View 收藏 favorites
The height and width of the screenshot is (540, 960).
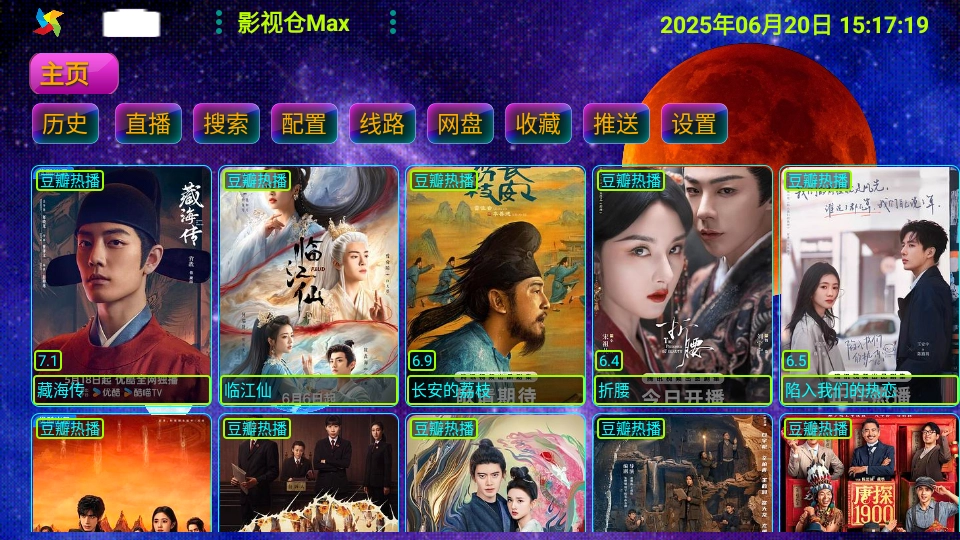coord(538,124)
